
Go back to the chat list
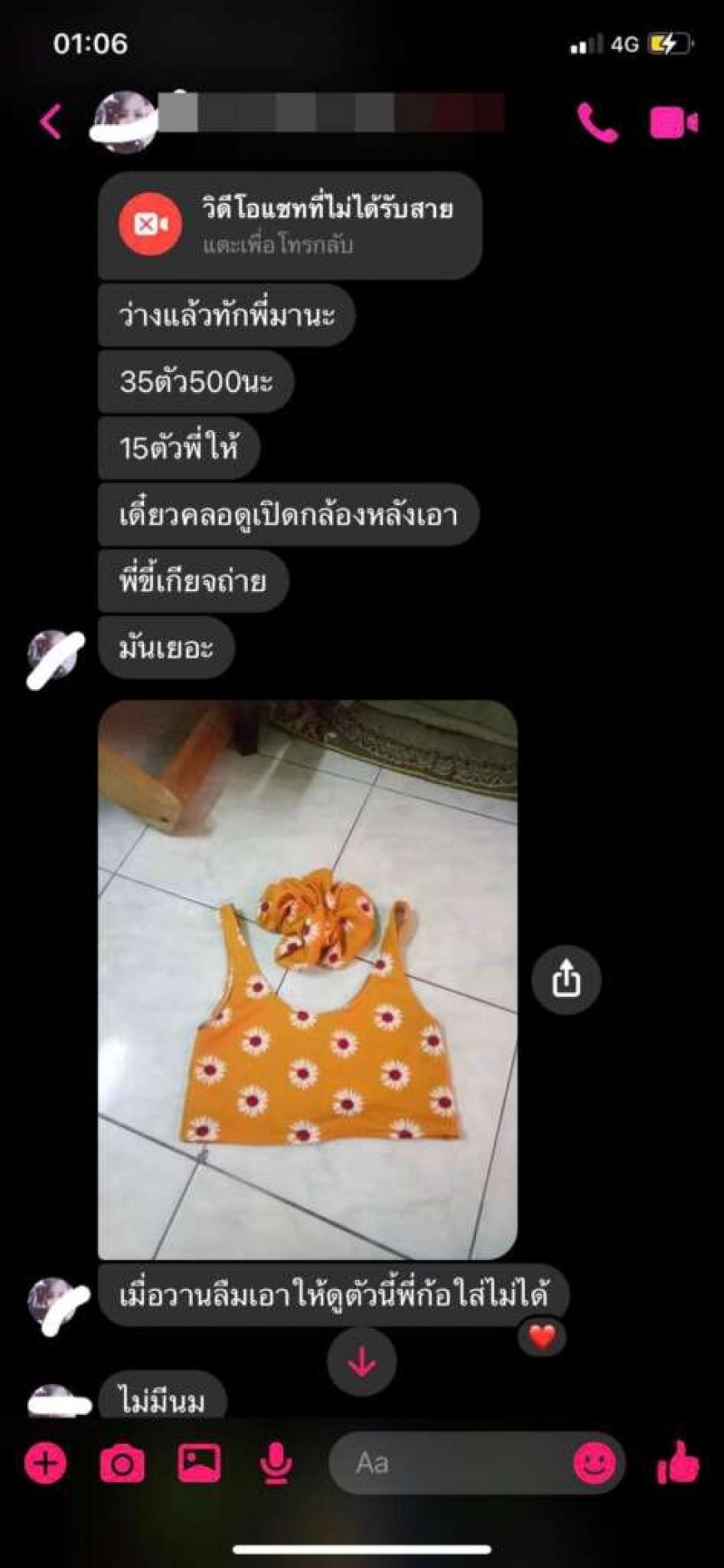pos(52,122)
